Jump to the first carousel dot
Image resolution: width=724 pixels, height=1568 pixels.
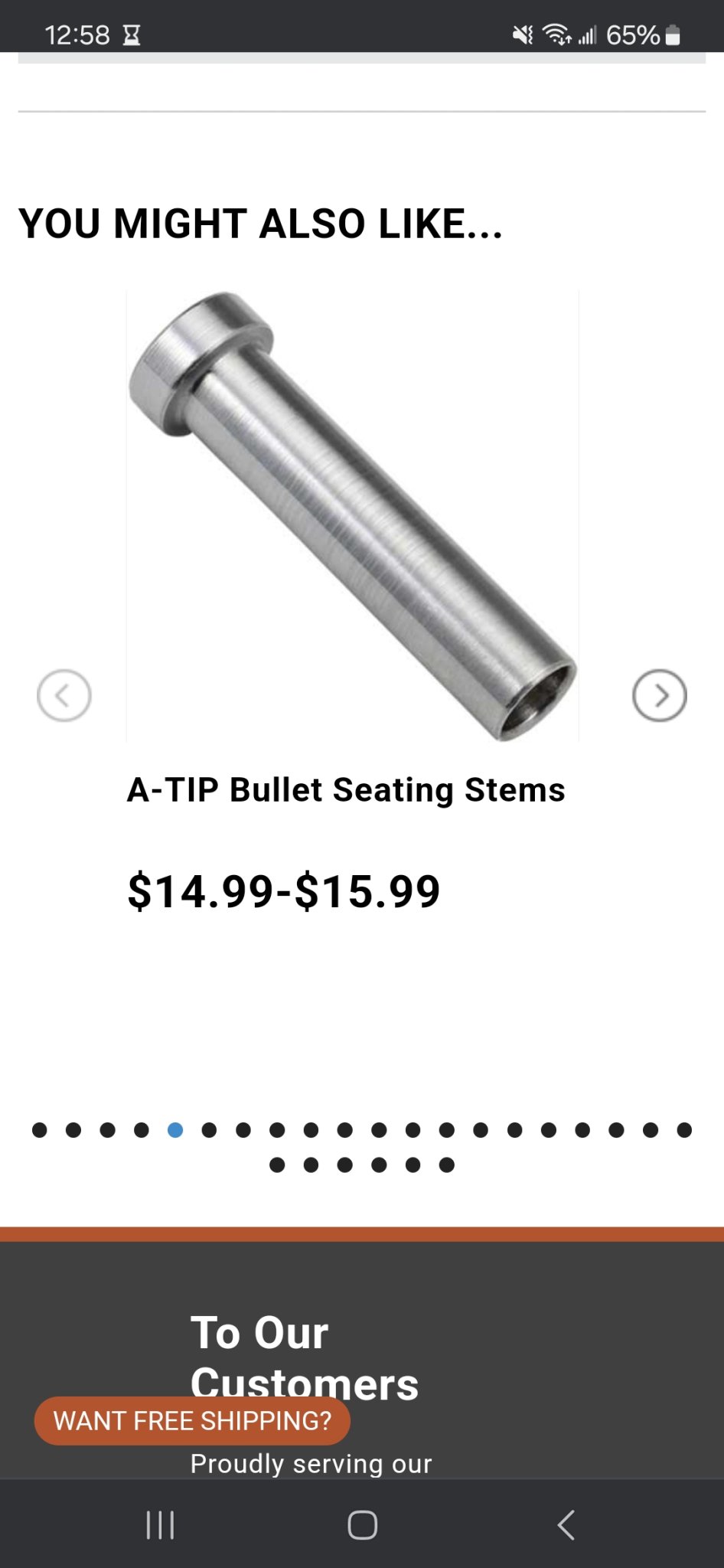tap(40, 1130)
